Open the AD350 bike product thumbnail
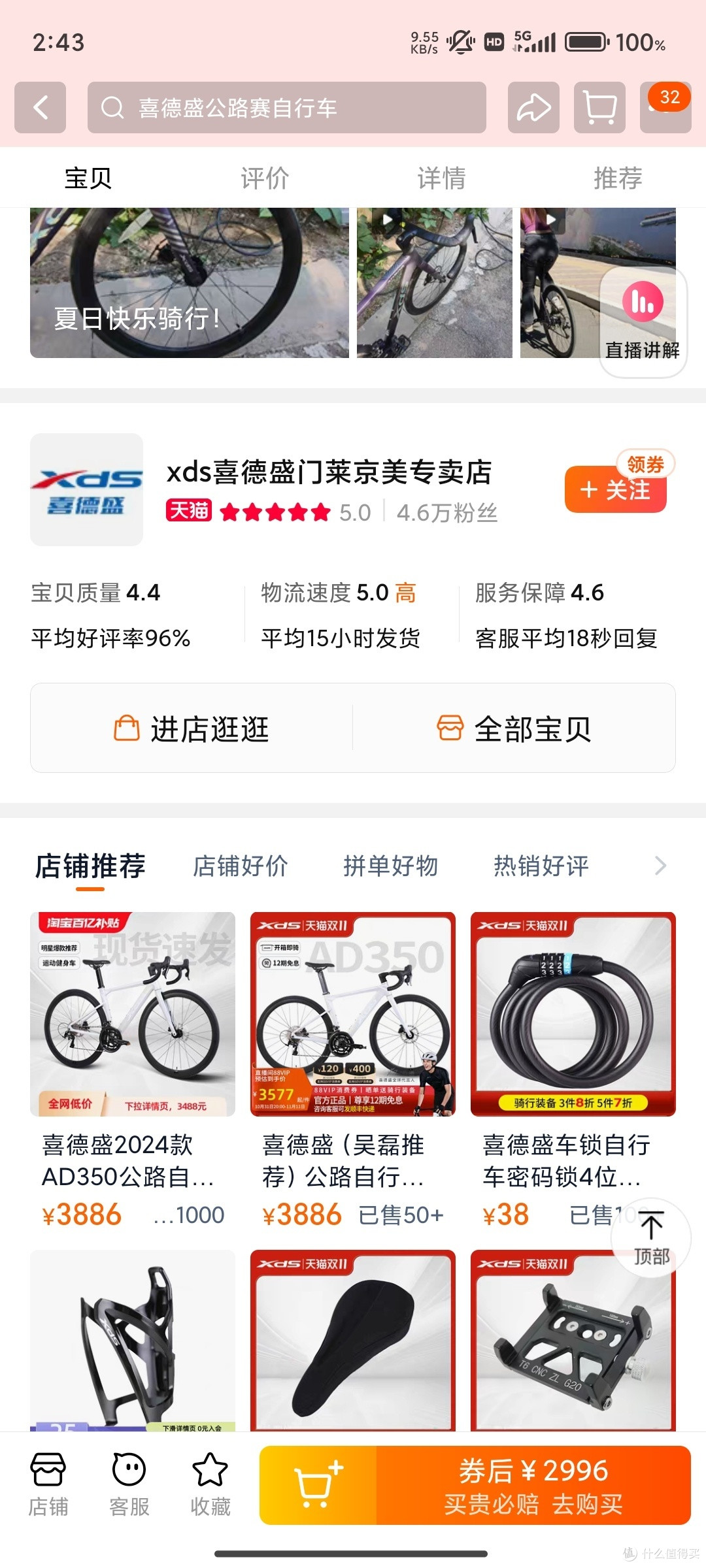Viewport: 706px width, 1568px height. [x=352, y=1013]
